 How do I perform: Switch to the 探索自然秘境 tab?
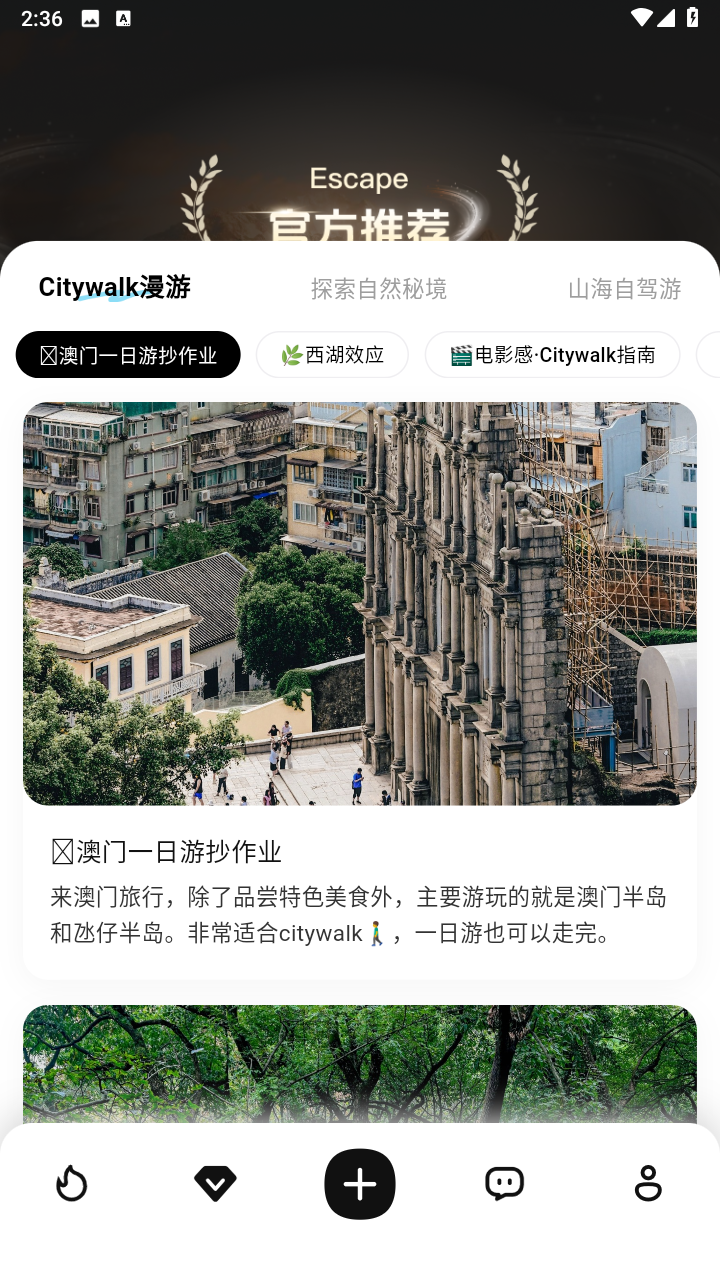[x=378, y=289]
